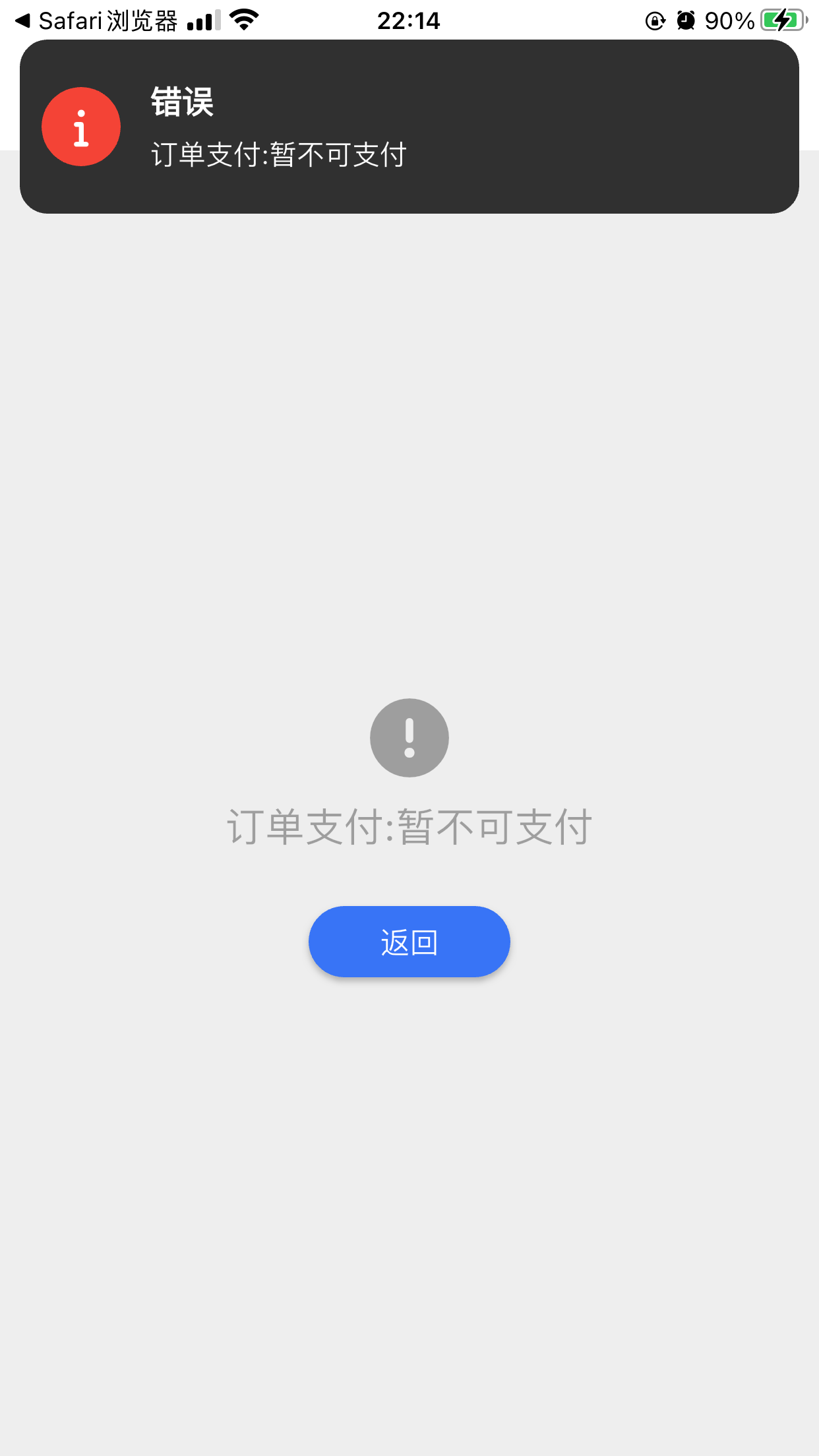Image resolution: width=819 pixels, height=1456 pixels.
Task: Tap the 22:14 clock in status bar
Action: point(409,21)
